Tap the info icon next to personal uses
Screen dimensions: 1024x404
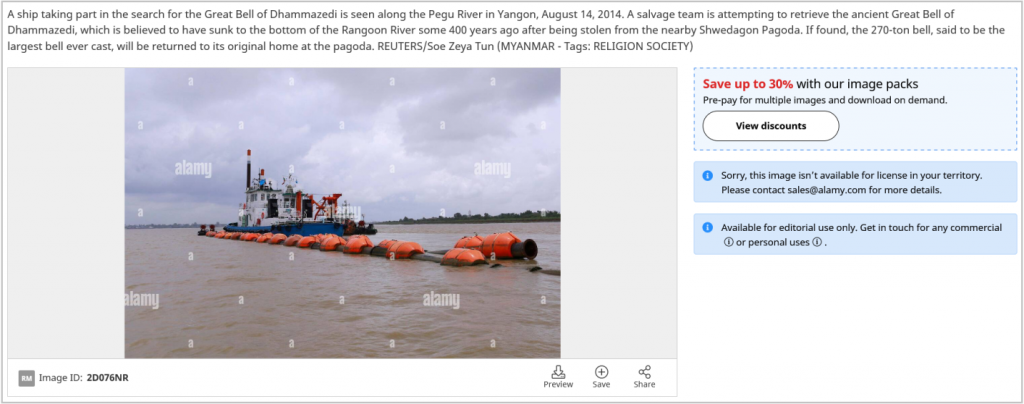click(817, 242)
